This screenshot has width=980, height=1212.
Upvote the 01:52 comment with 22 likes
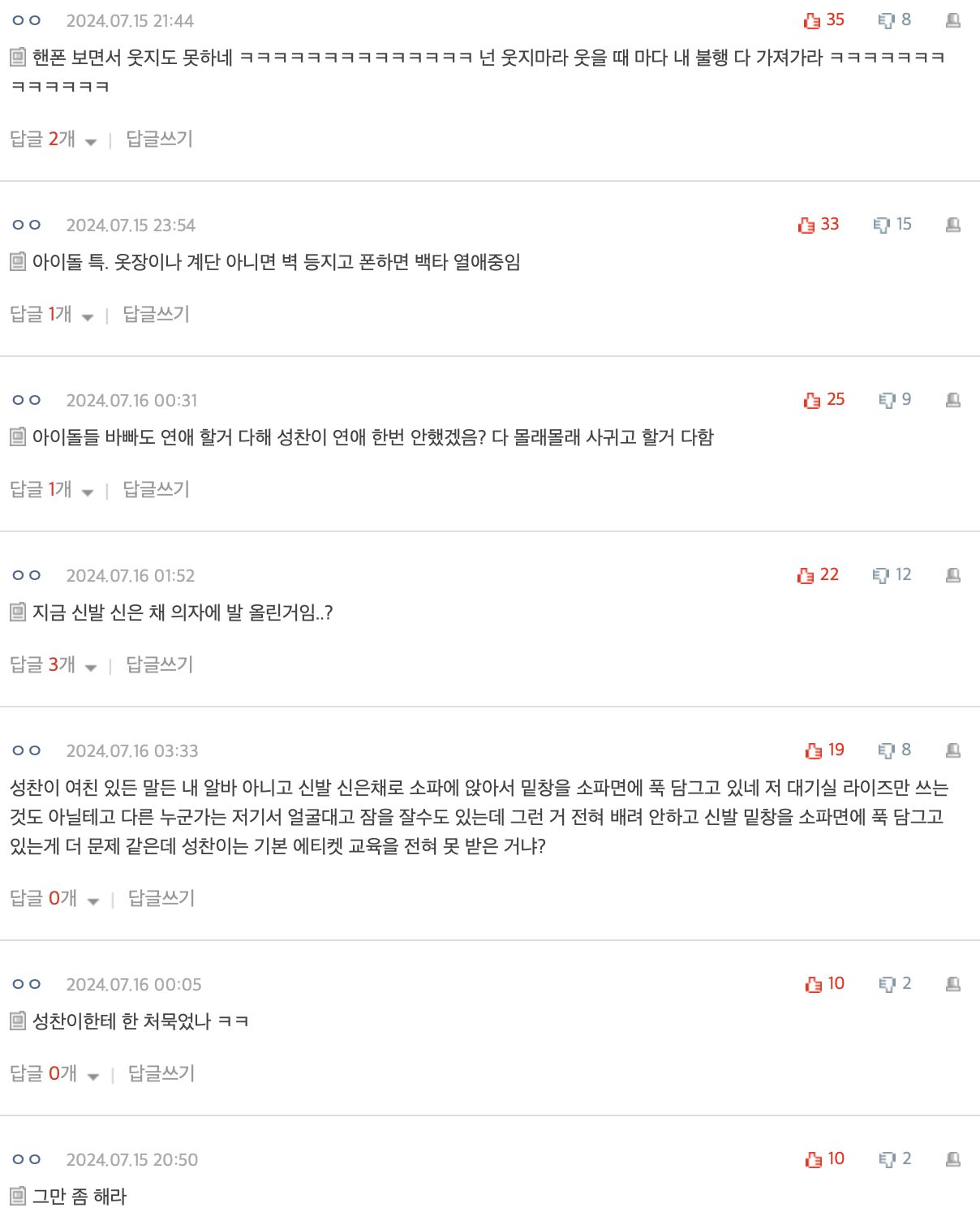pos(806,576)
